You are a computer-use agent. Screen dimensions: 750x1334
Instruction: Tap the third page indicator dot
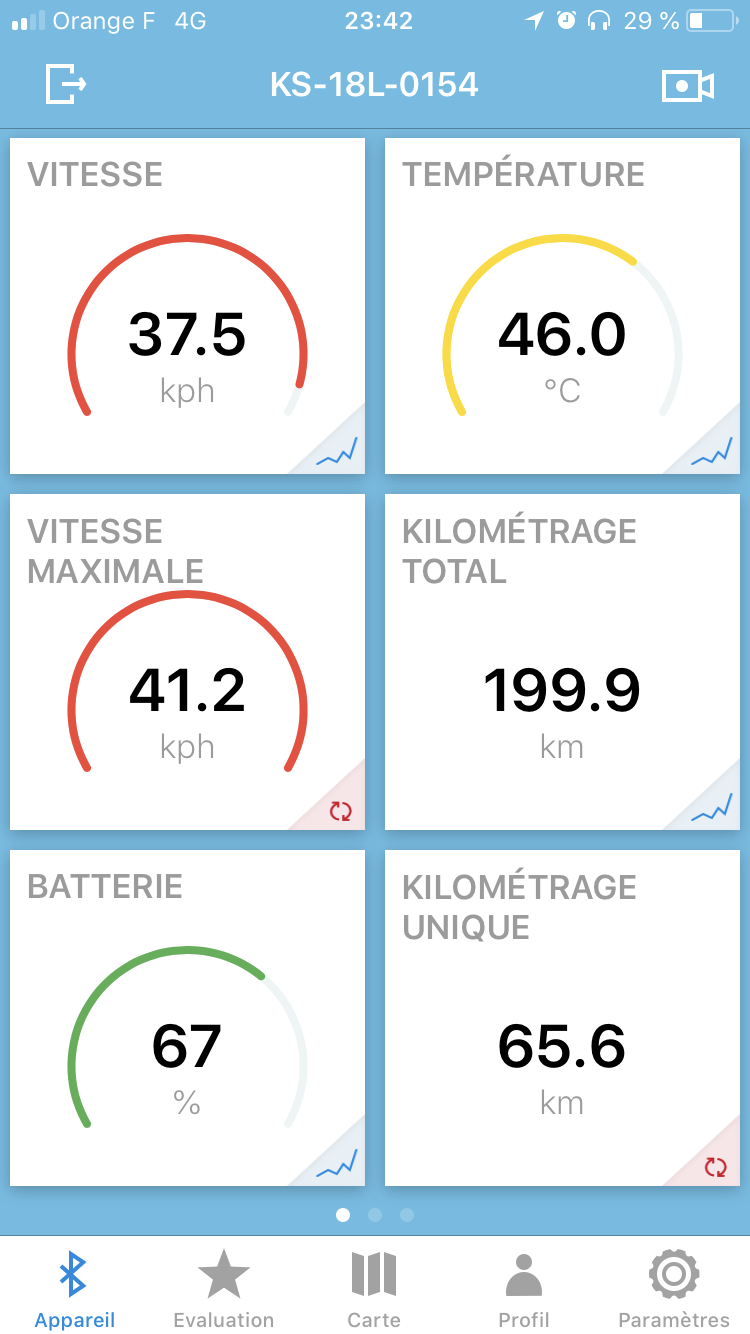click(x=407, y=1215)
